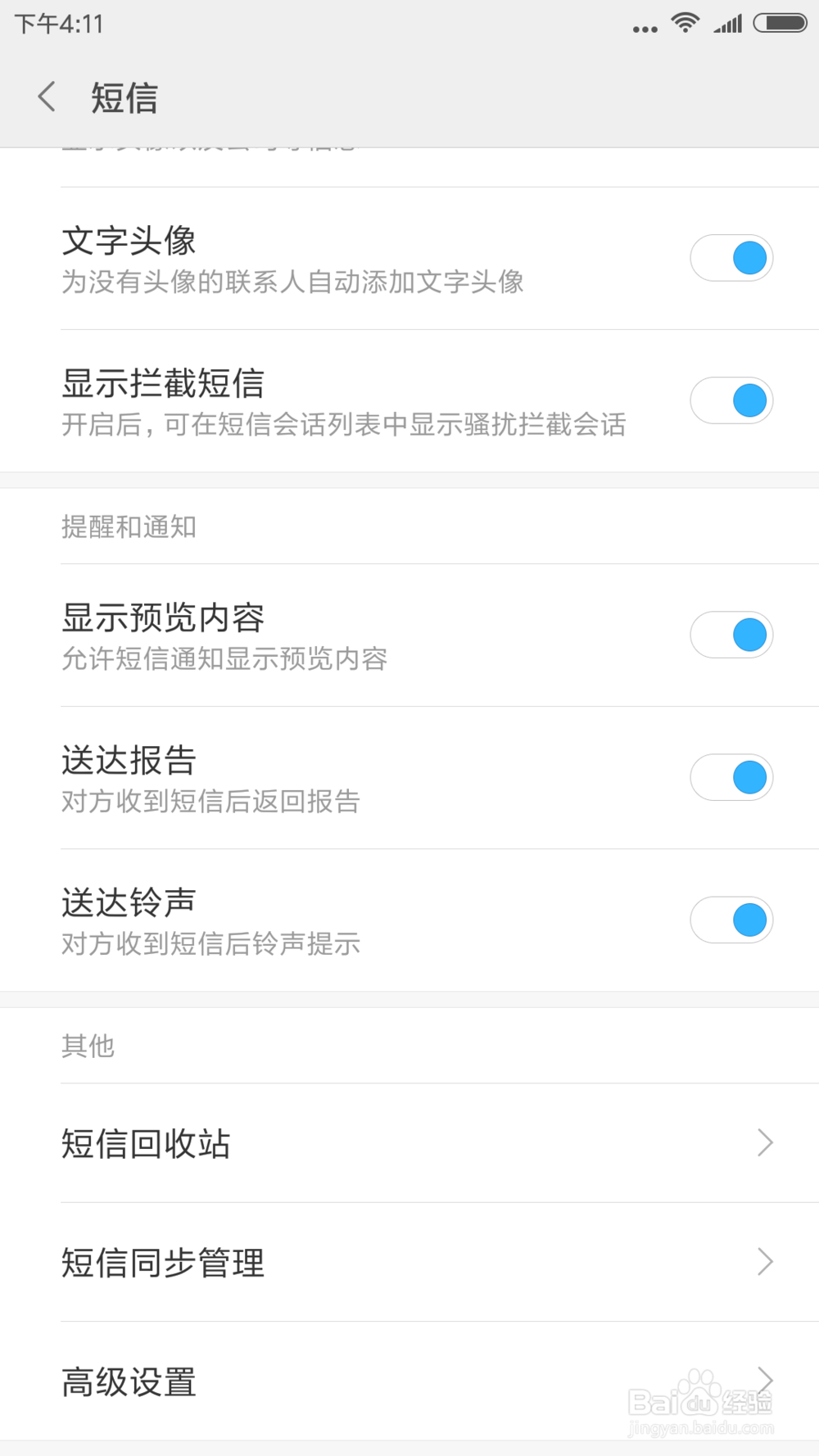Select the 提醒和通知 section header
This screenshot has width=819, height=1456.
tap(130, 528)
